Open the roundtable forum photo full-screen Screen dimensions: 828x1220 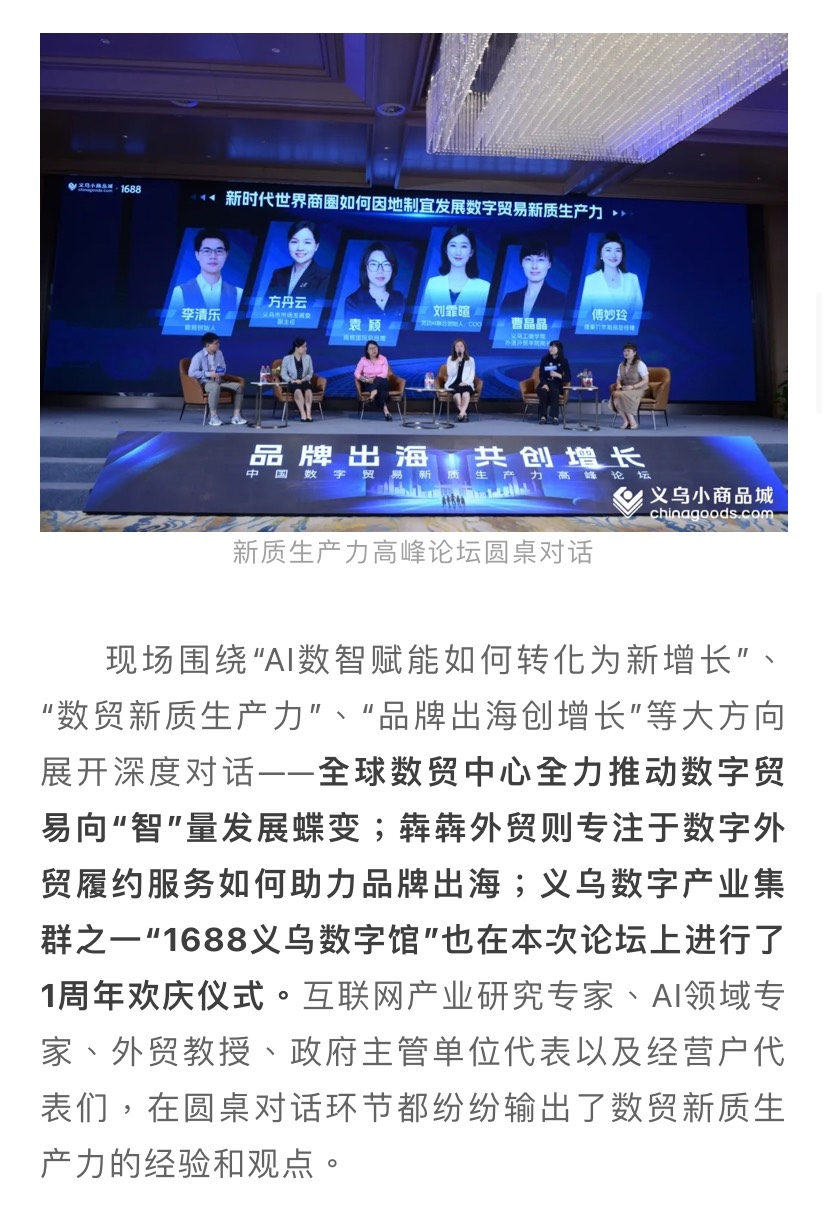414,282
